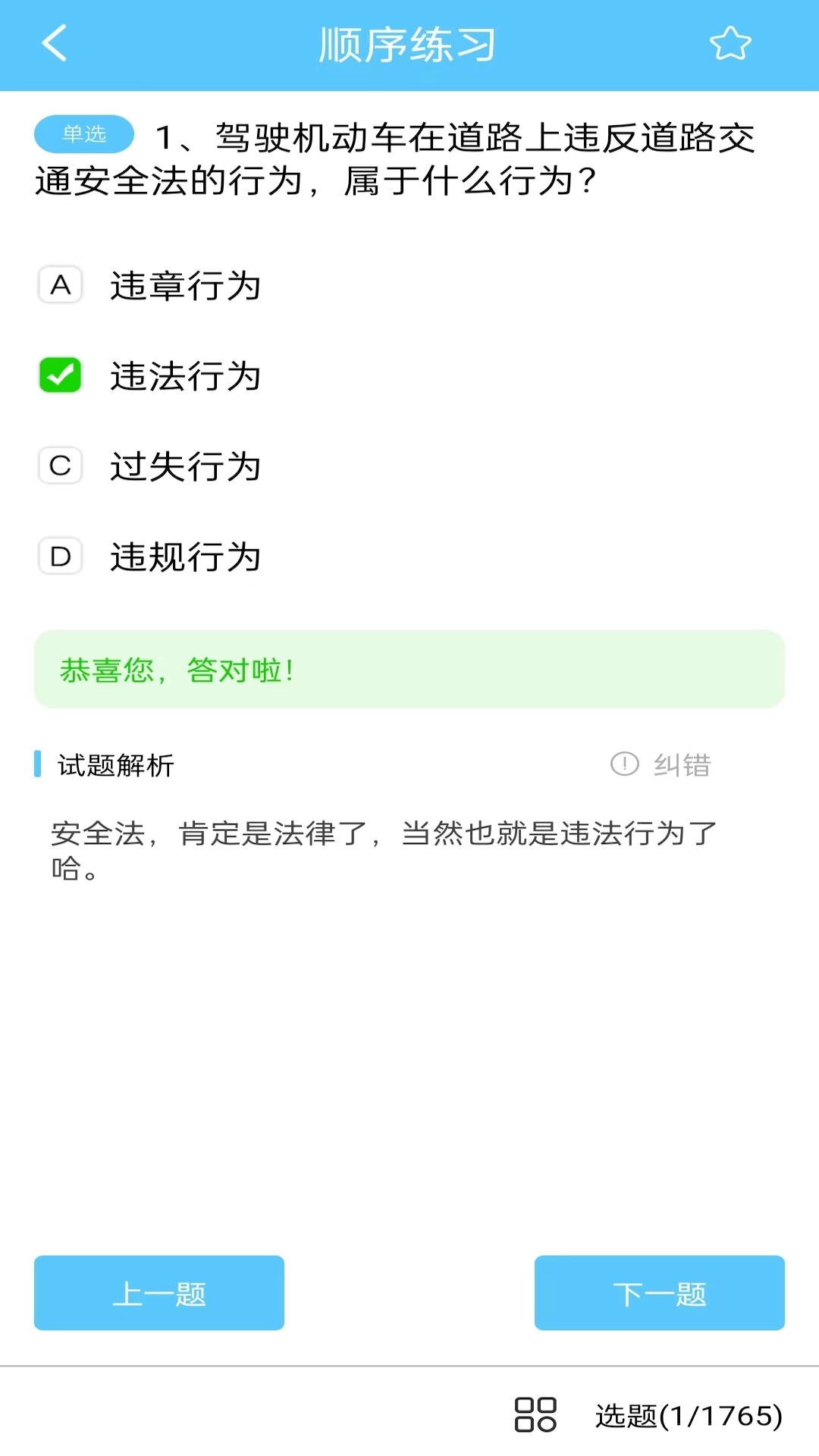The width and height of the screenshot is (819, 1456).
Task: Tap the green success banner 恭喜您答对啦
Action: [x=408, y=669]
